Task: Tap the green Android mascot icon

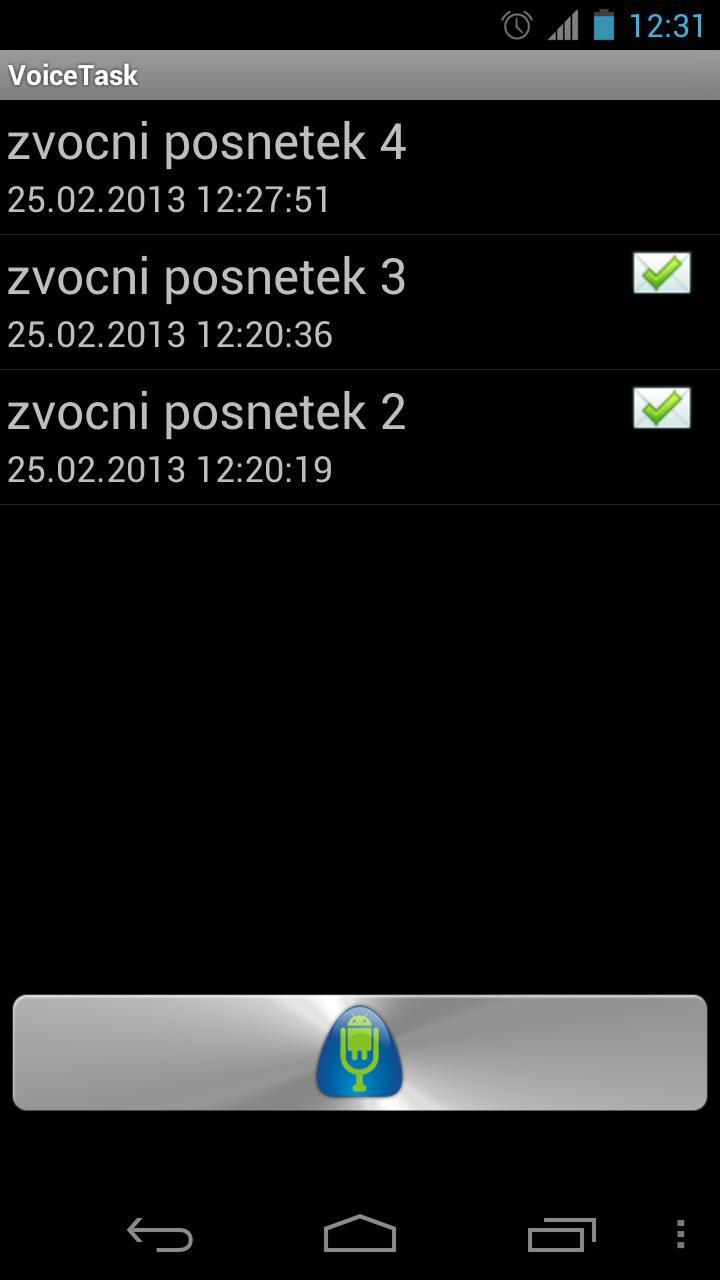Action: (x=360, y=1051)
